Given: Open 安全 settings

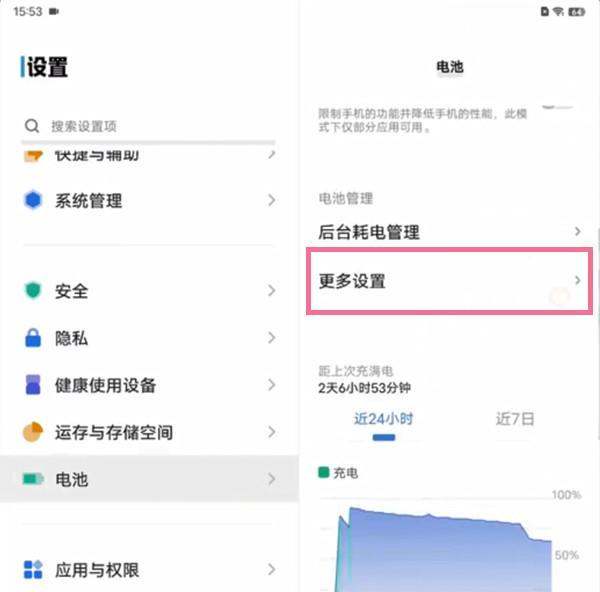Looking at the screenshot, I should [x=148, y=291].
